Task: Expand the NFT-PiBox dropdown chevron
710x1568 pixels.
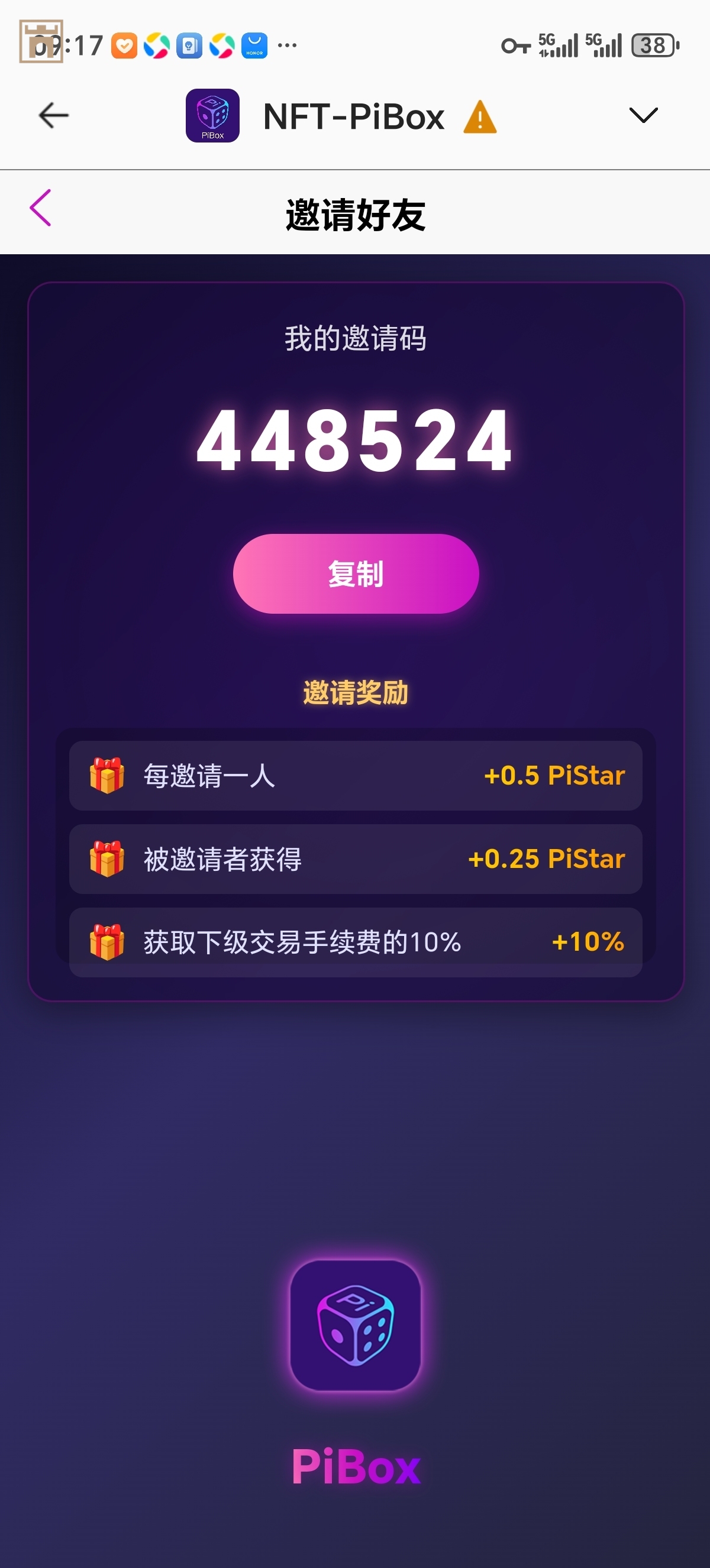Action: [643, 115]
